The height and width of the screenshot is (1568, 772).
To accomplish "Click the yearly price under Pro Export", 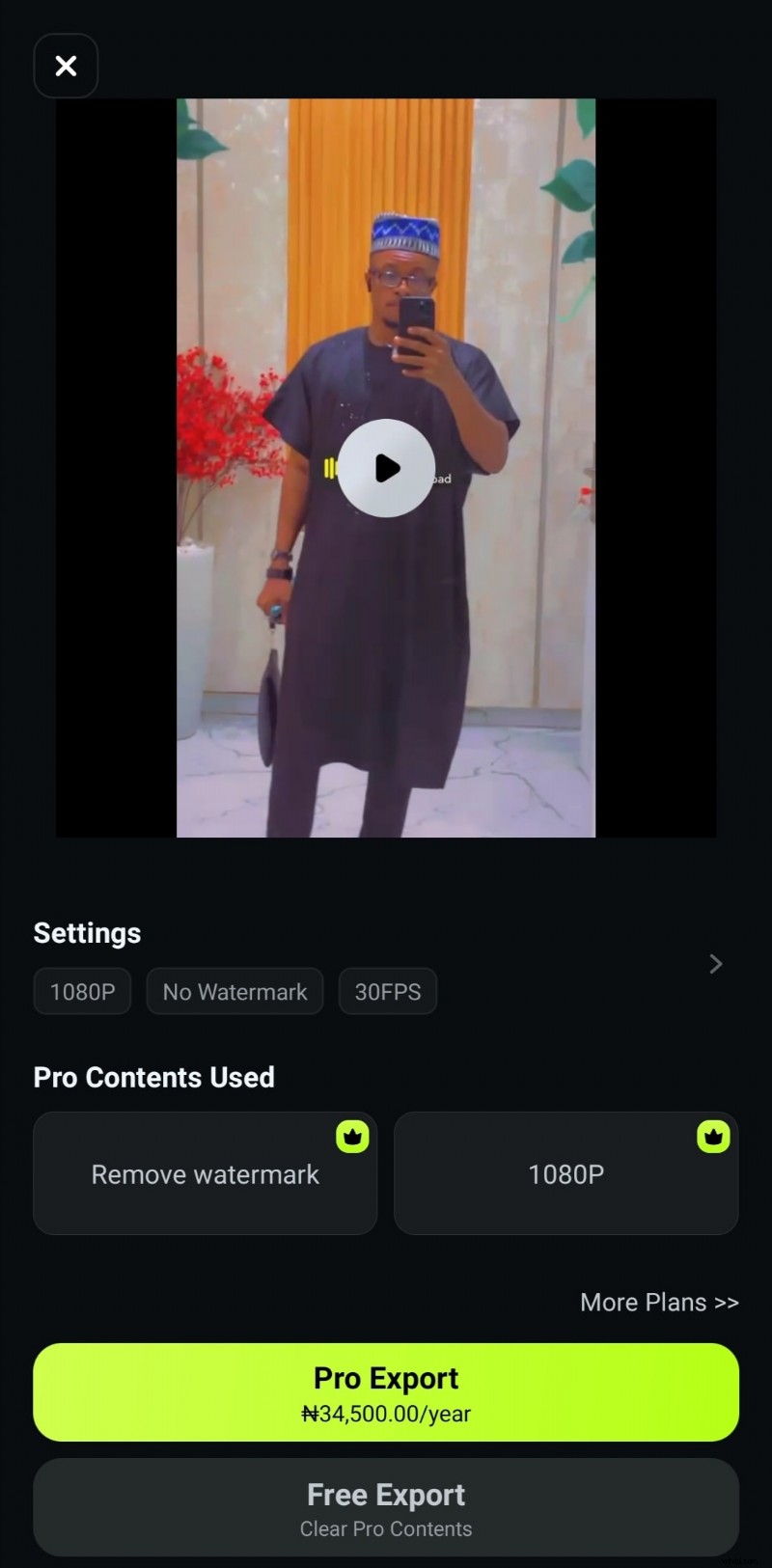I will (x=386, y=1414).
